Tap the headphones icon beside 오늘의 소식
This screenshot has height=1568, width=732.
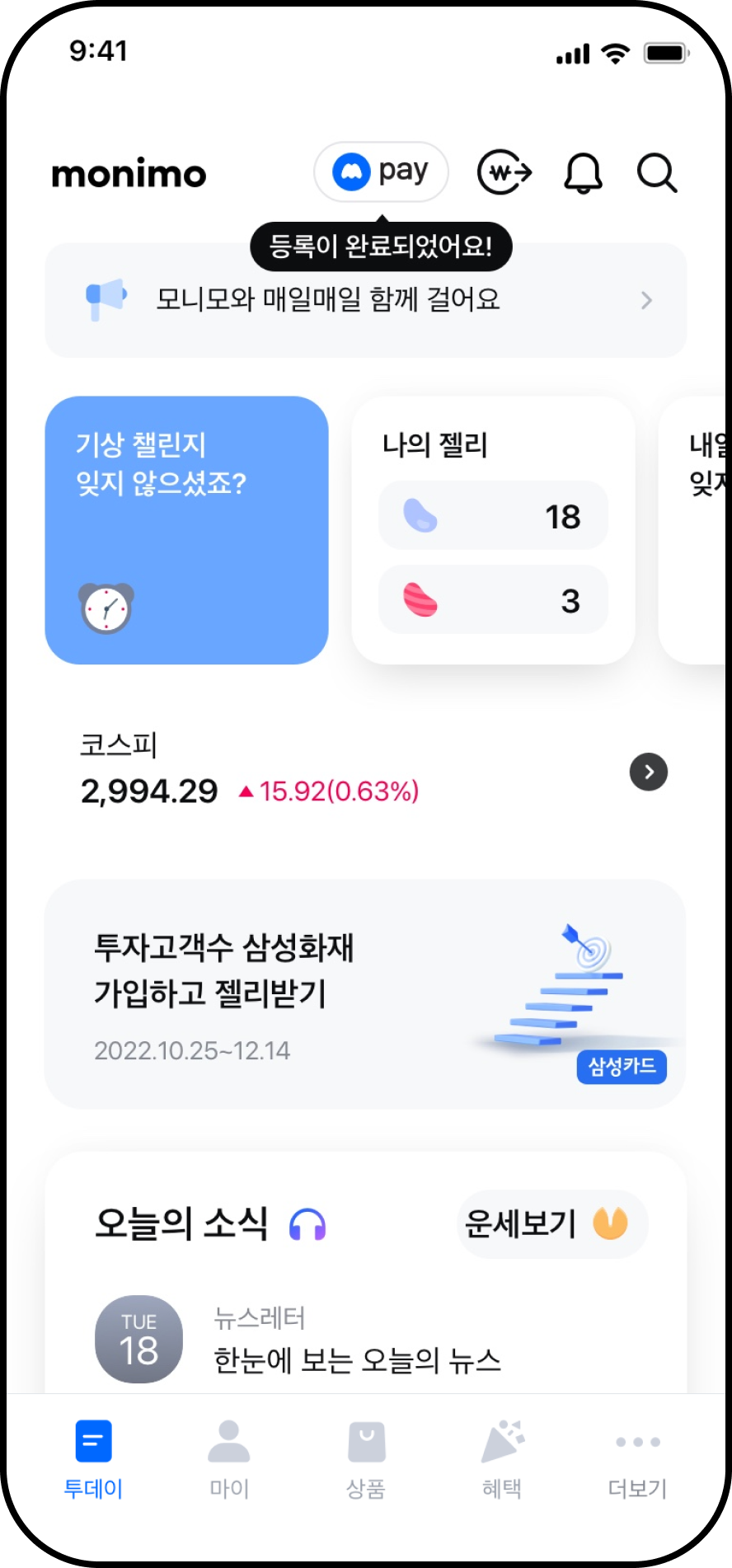[x=307, y=1224]
